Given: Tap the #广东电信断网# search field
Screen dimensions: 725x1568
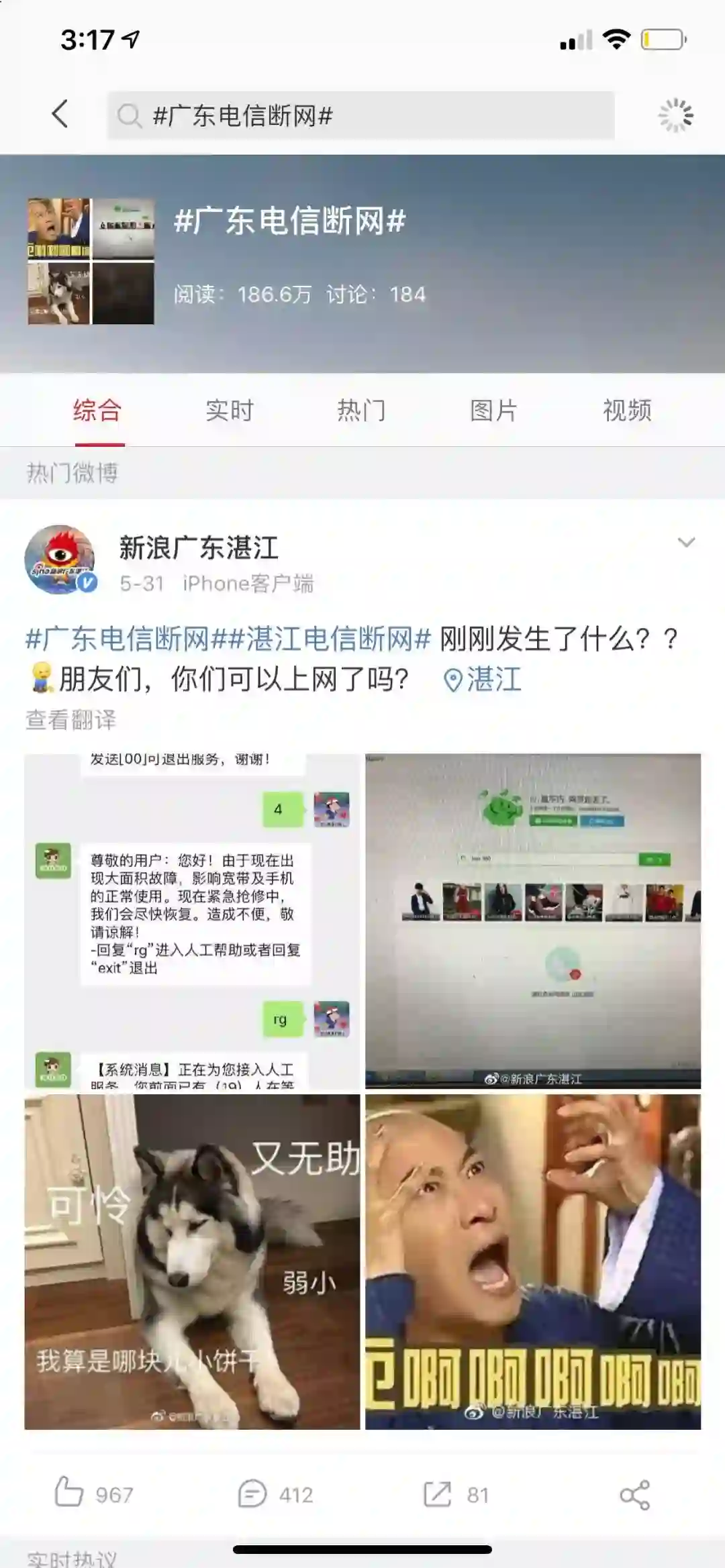Looking at the screenshot, I should (361, 115).
